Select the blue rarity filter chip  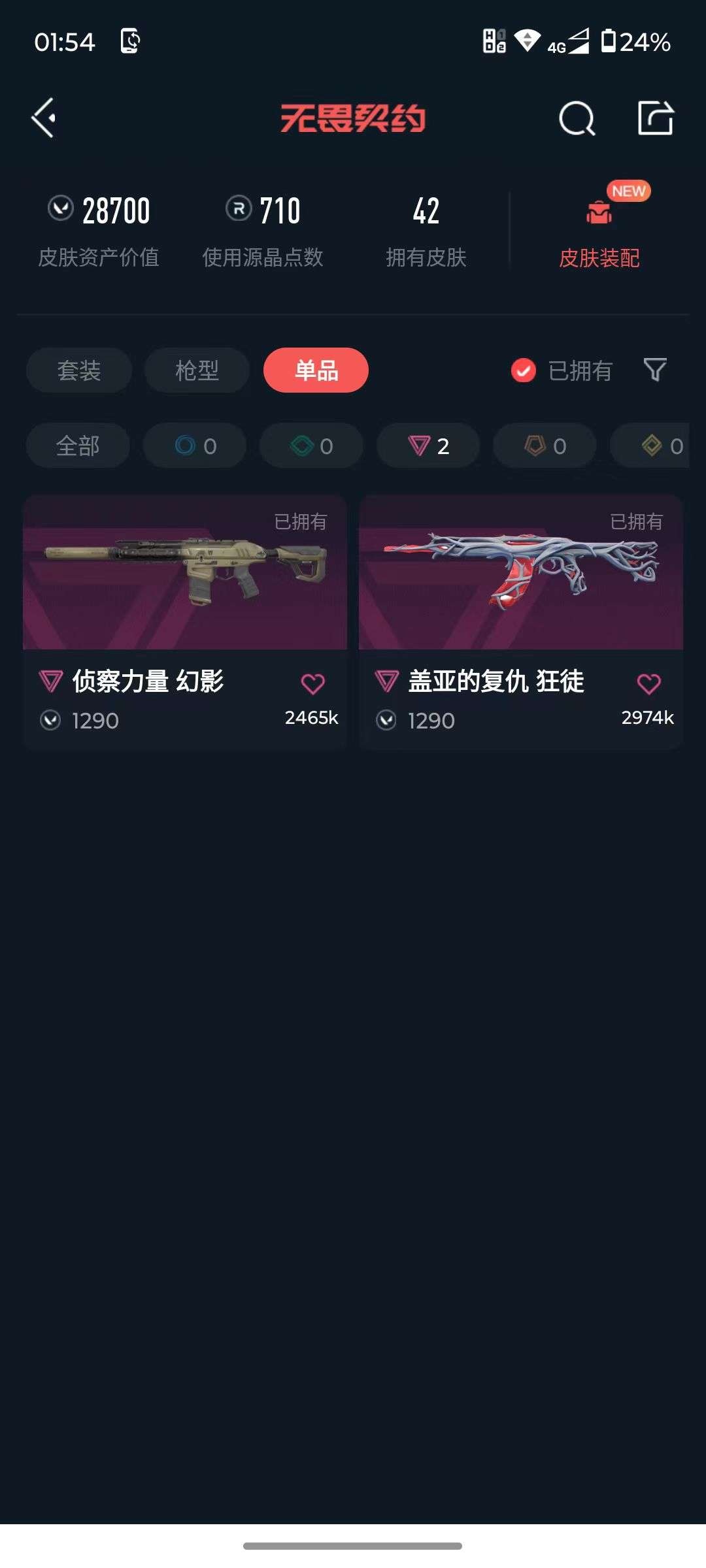(194, 445)
